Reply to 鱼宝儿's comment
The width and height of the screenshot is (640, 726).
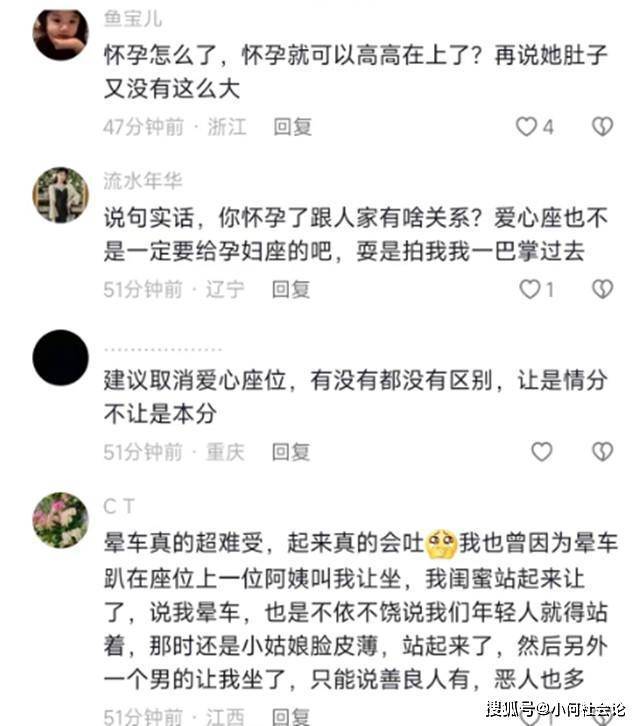[x=292, y=127]
